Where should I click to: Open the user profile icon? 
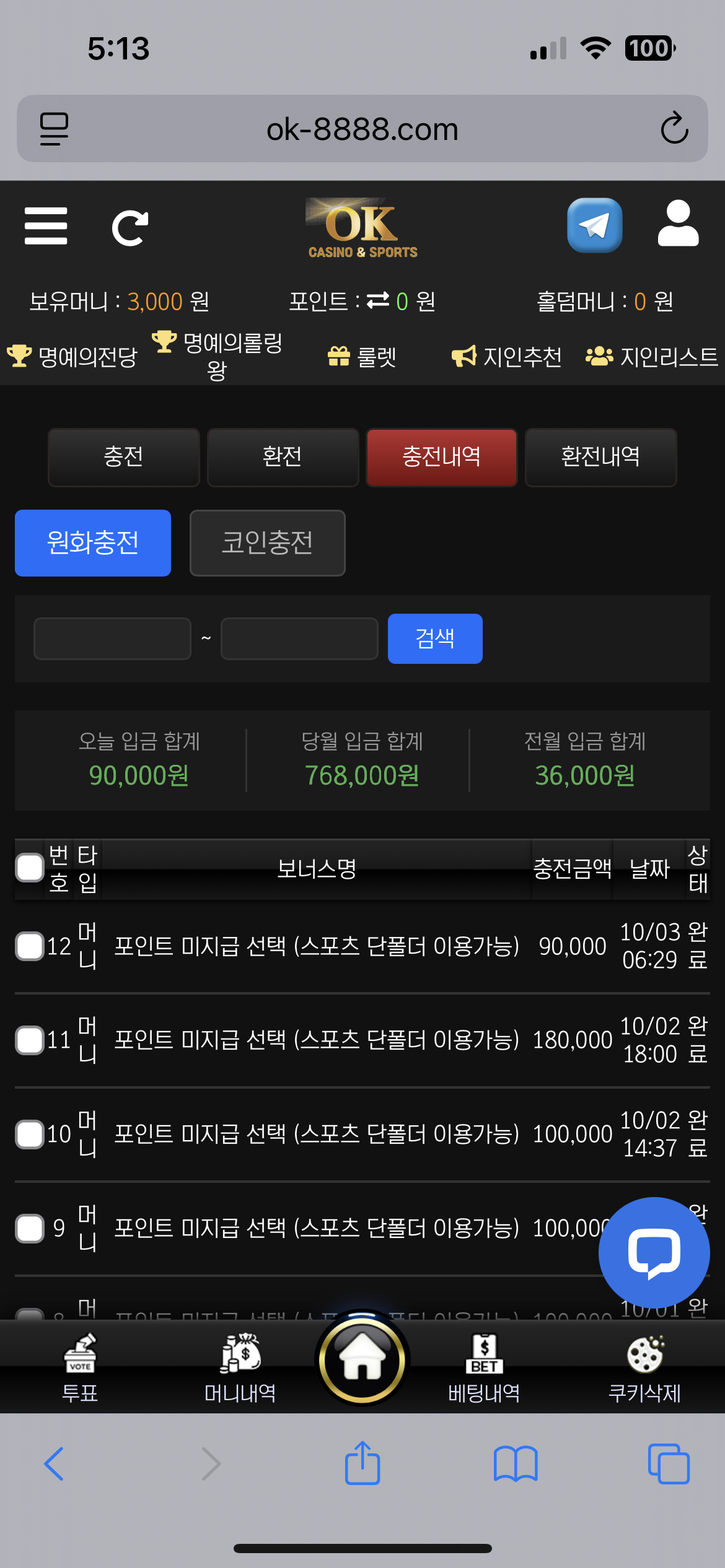coord(678,224)
